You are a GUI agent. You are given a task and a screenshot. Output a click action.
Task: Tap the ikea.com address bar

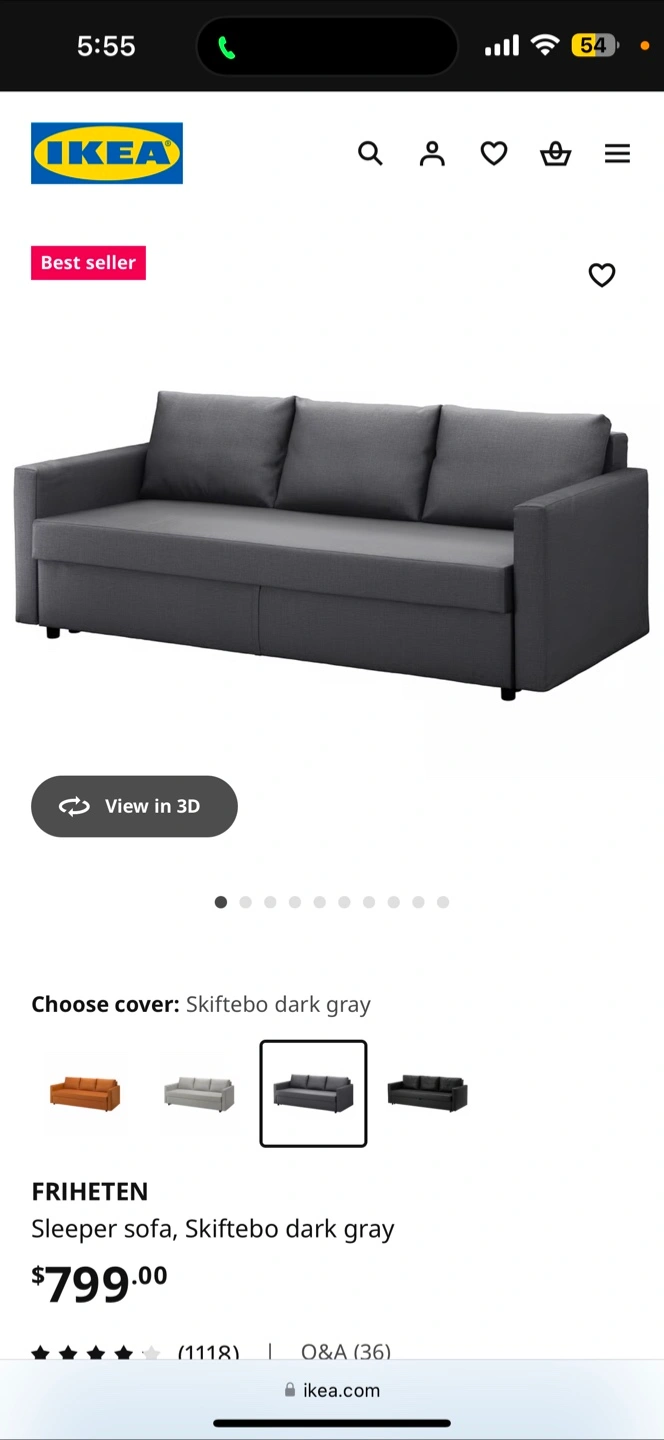[332, 1390]
